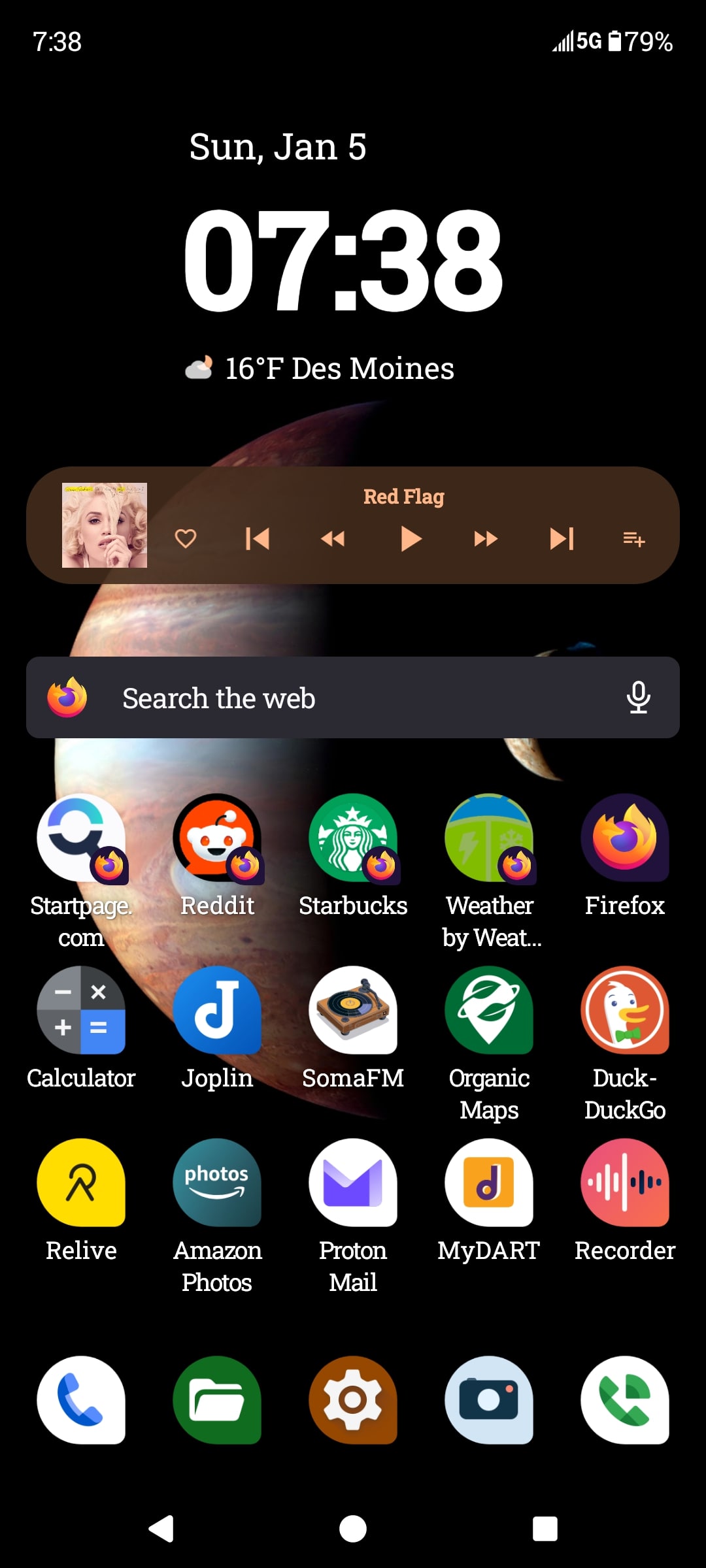
Task: Play the song Red Flag
Action: pos(411,539)
